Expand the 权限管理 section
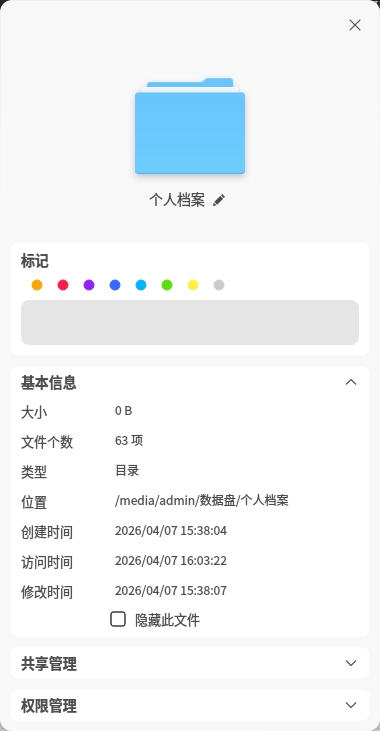 point(351,705)
